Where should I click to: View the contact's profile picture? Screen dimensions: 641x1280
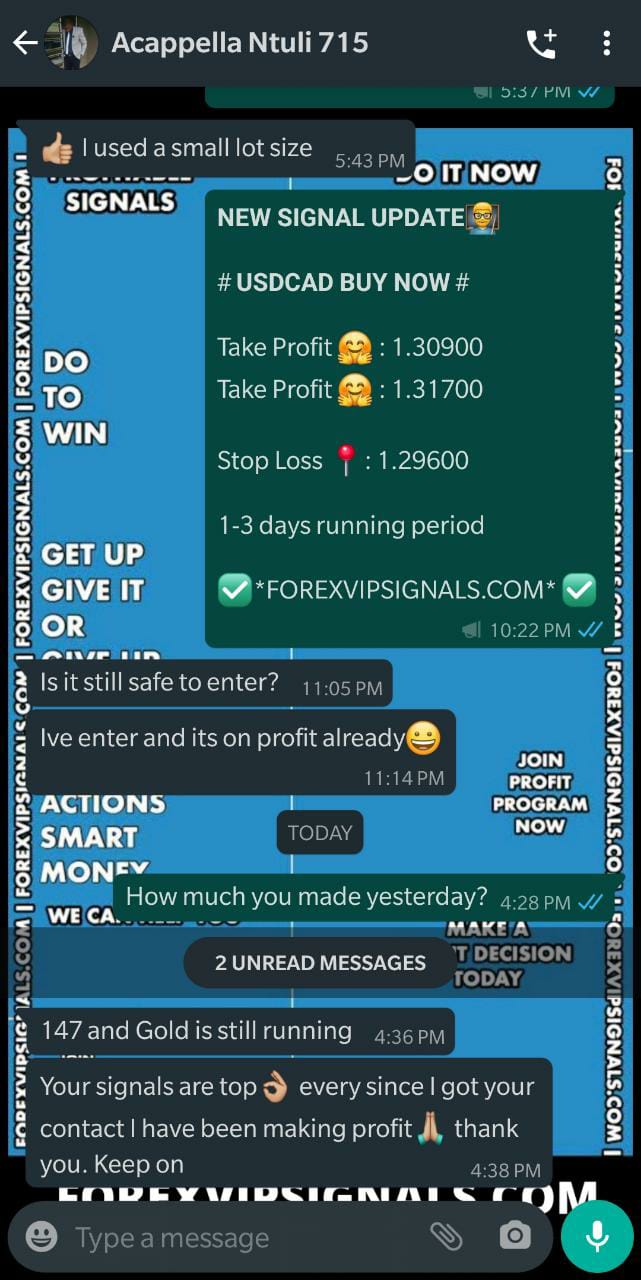point(73,43)
